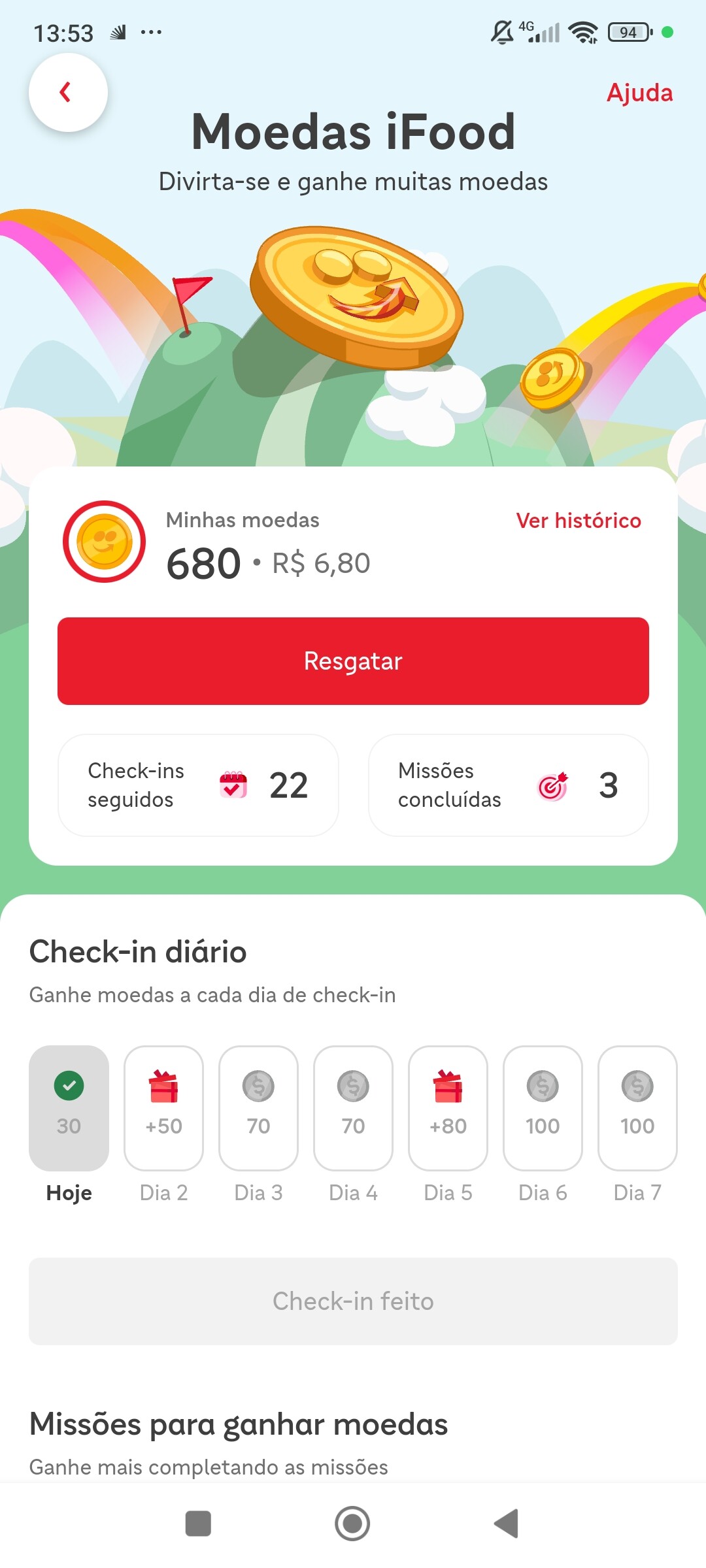Screen dimensions: 706x1568
Task: Open the Missões concluídas card
Action: [x=509, y=785]
